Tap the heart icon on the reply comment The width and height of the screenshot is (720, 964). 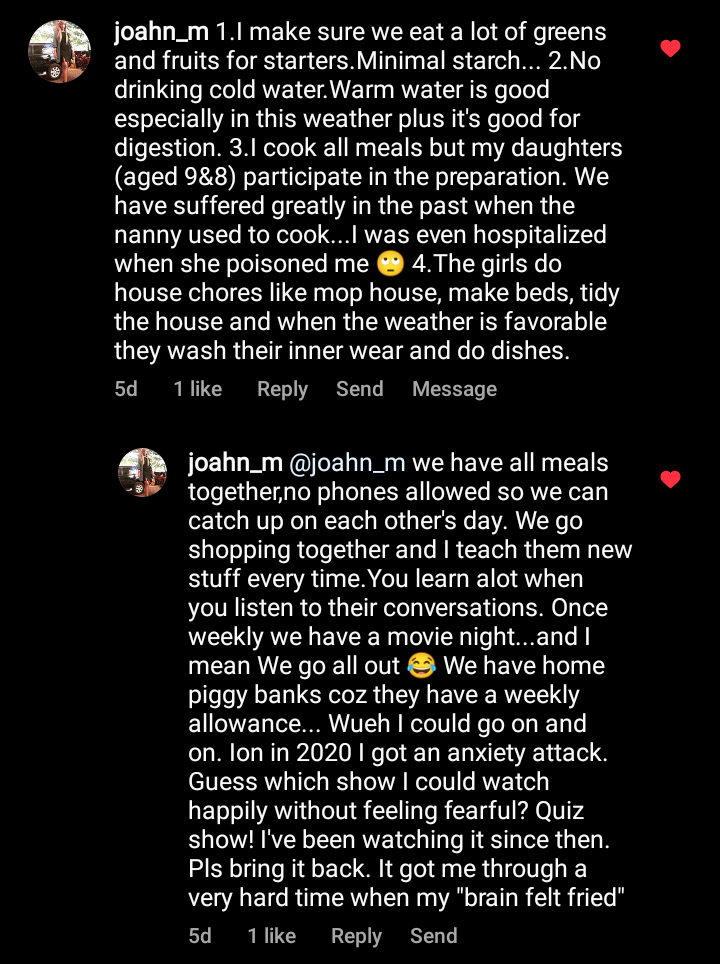(671, 480)
